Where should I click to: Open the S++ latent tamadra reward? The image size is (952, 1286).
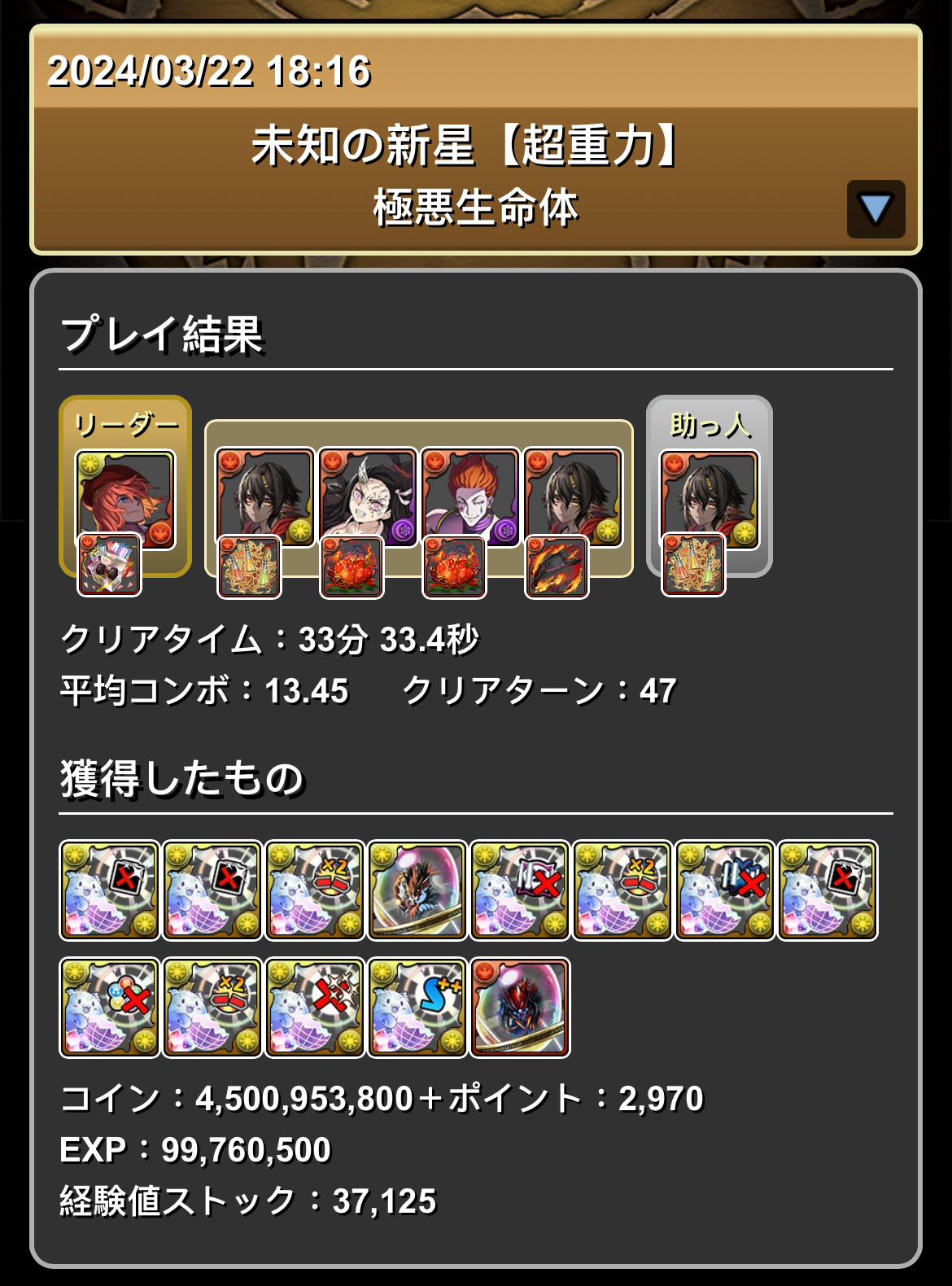417,1008
